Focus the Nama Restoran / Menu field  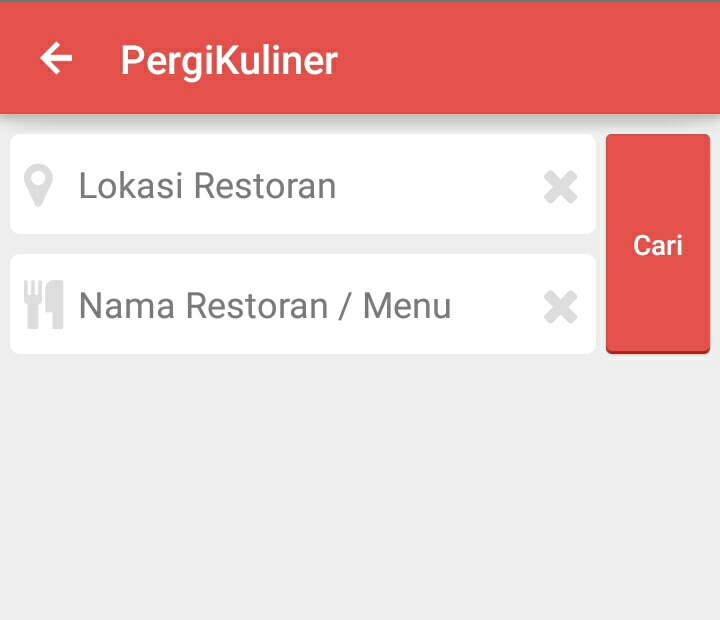click(290, 305)
